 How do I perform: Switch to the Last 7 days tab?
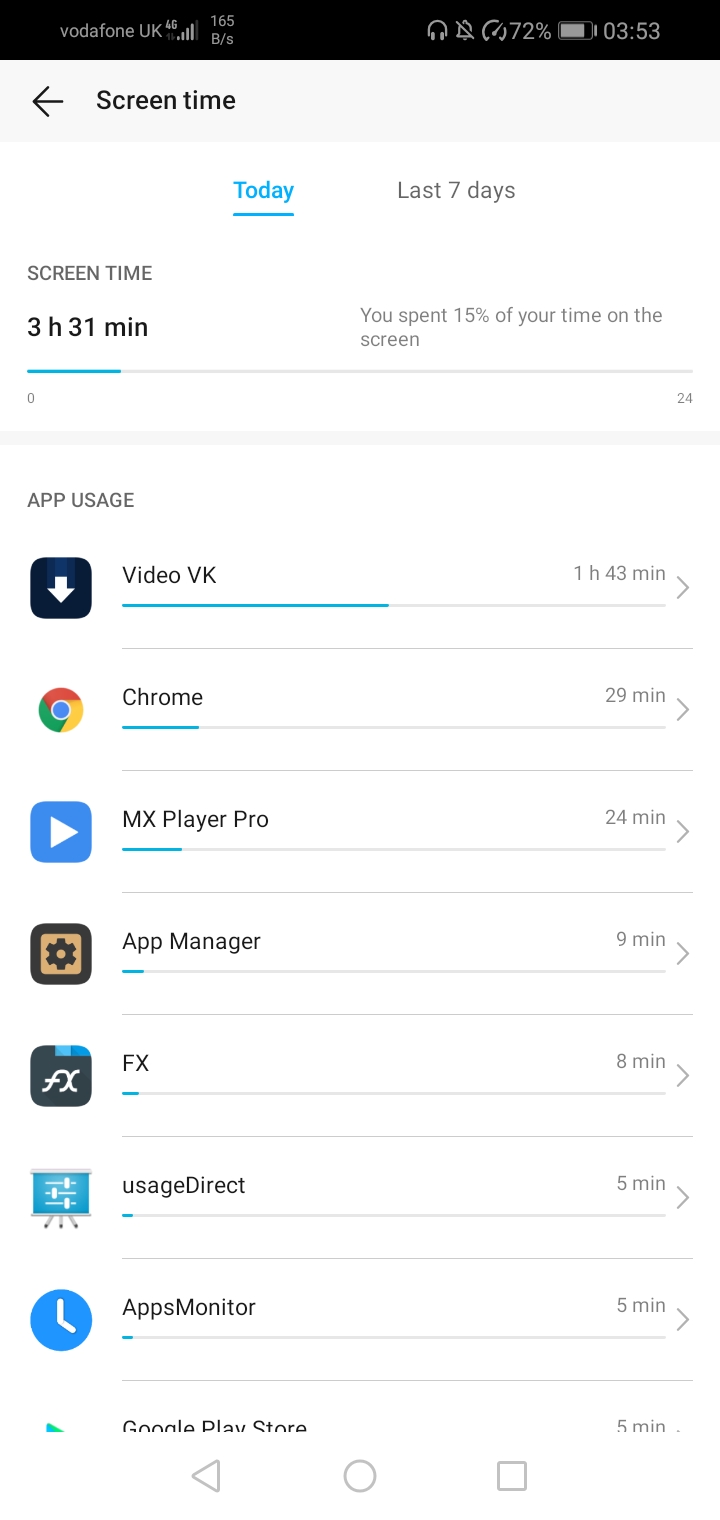tap(455, 190)
